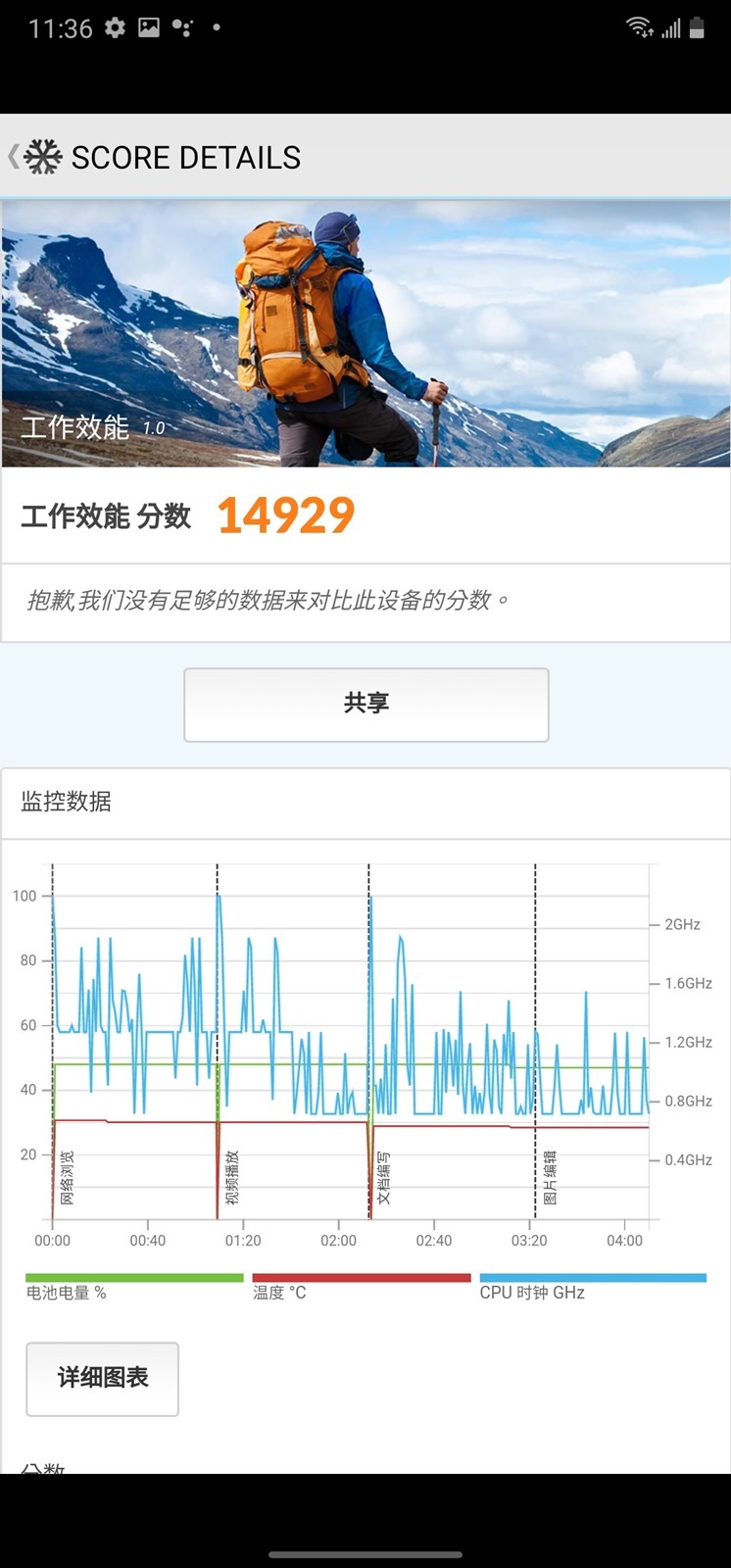Tap the 共享 share button

coord(365,704)
